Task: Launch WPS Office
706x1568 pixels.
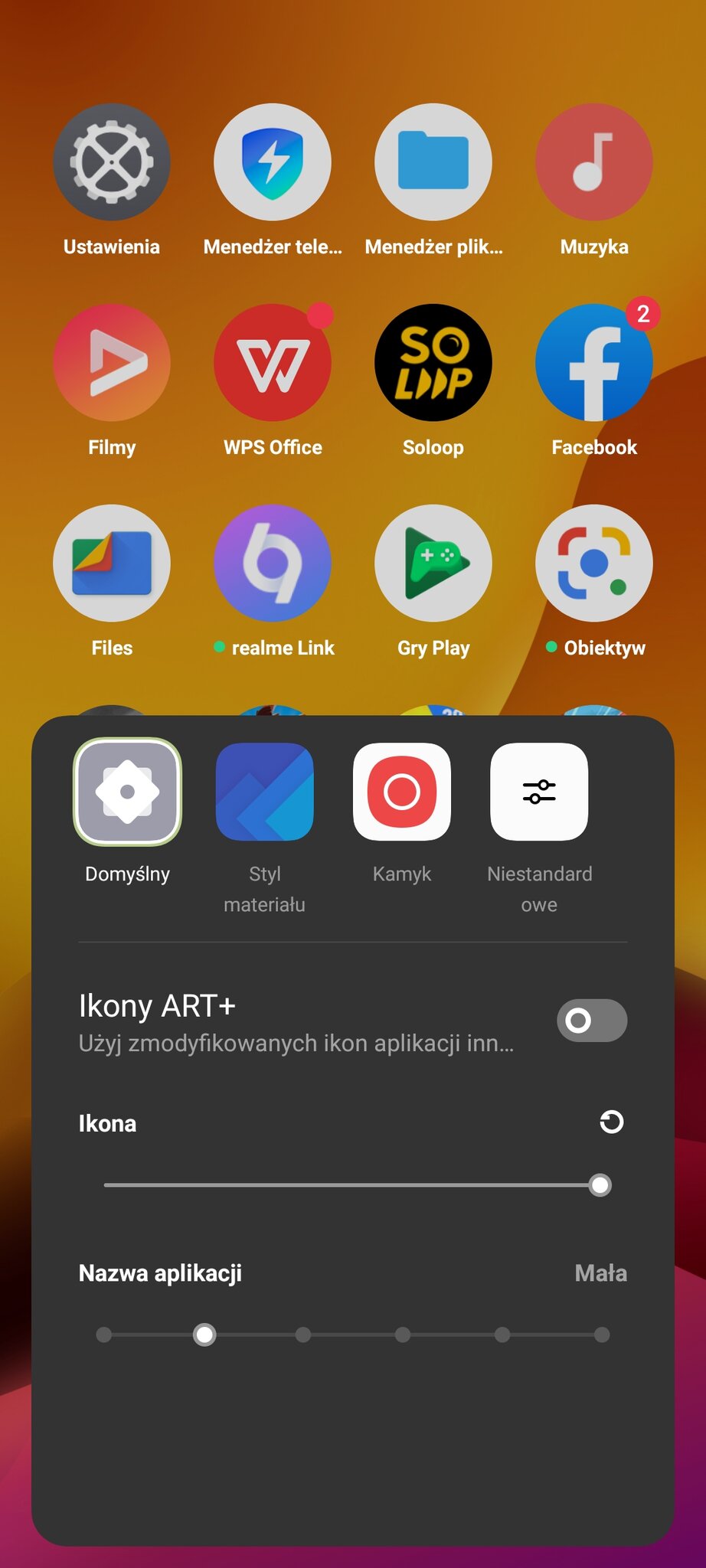Action: (273, 363)
